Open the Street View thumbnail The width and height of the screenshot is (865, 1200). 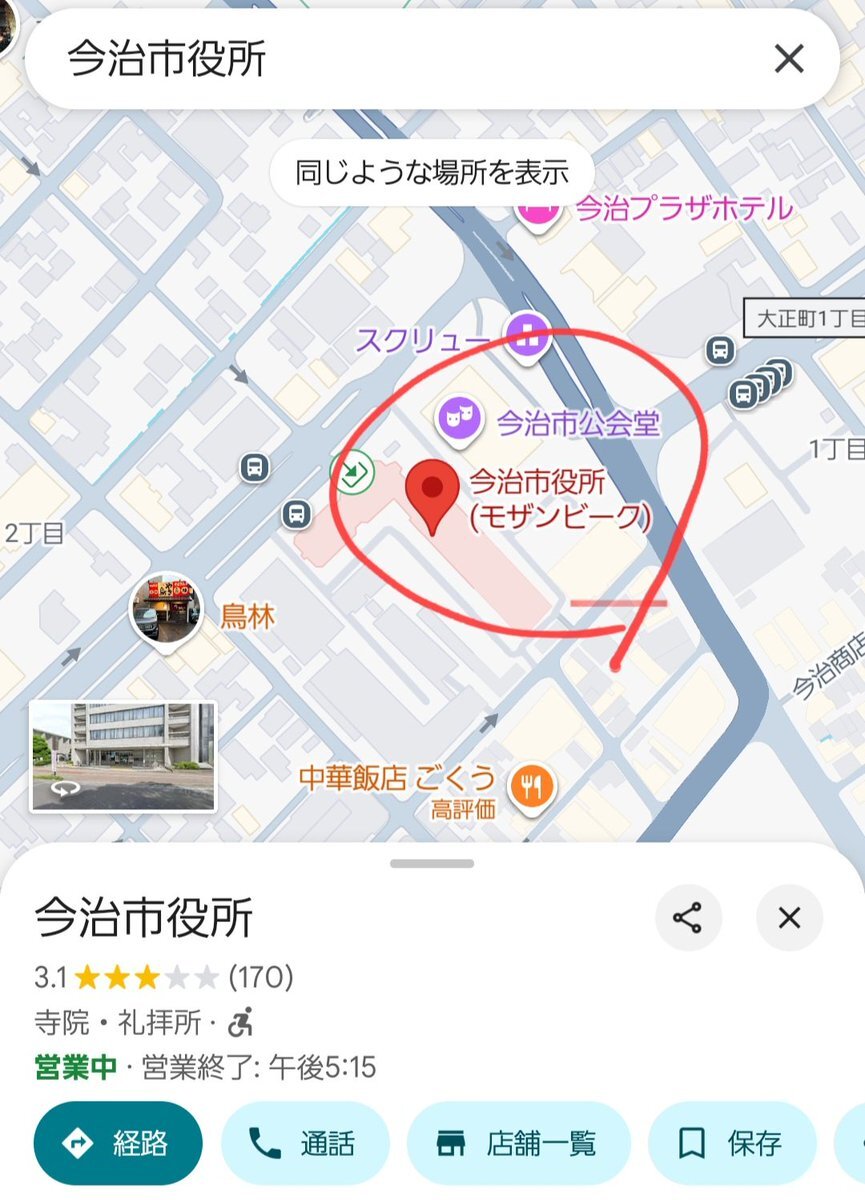[123, 756]
